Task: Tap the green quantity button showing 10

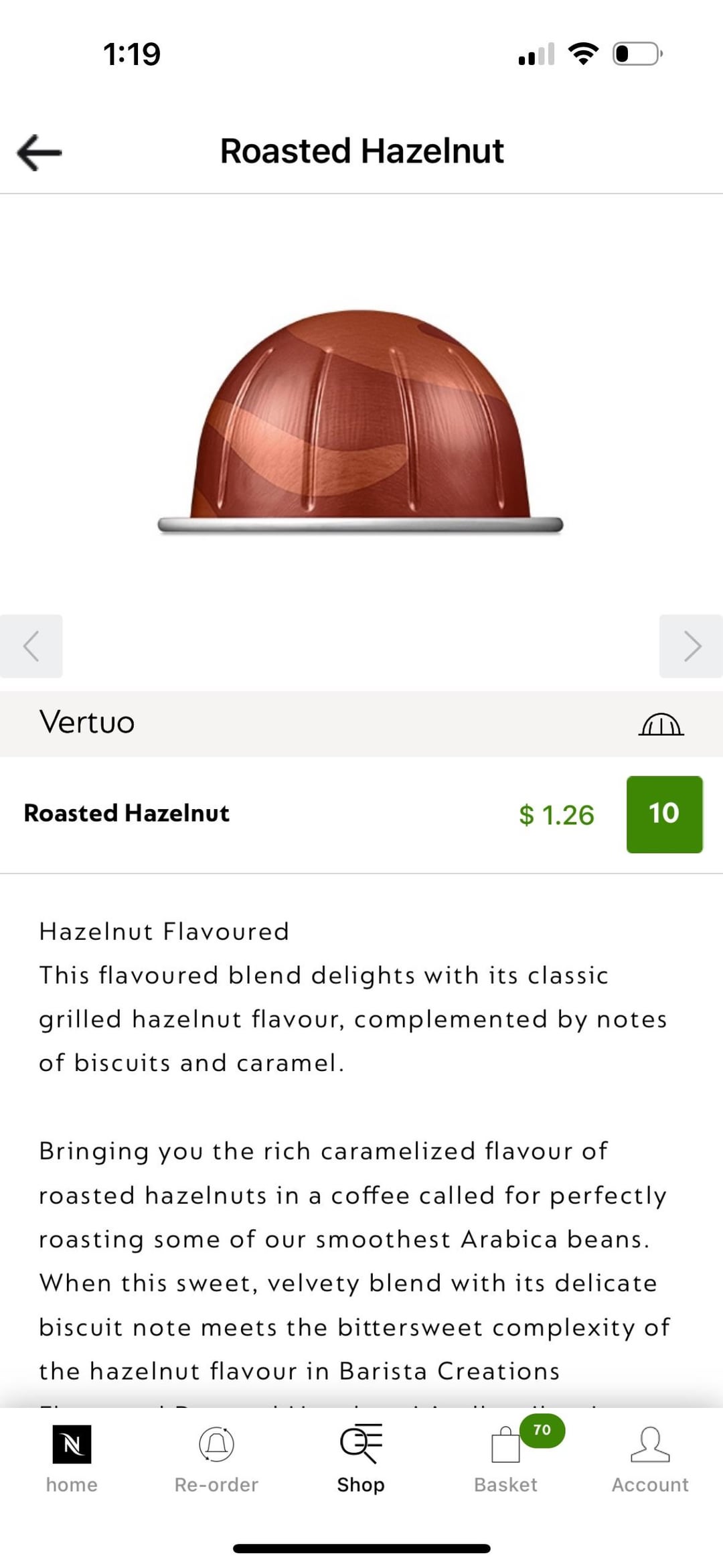Action: [664, 814]
